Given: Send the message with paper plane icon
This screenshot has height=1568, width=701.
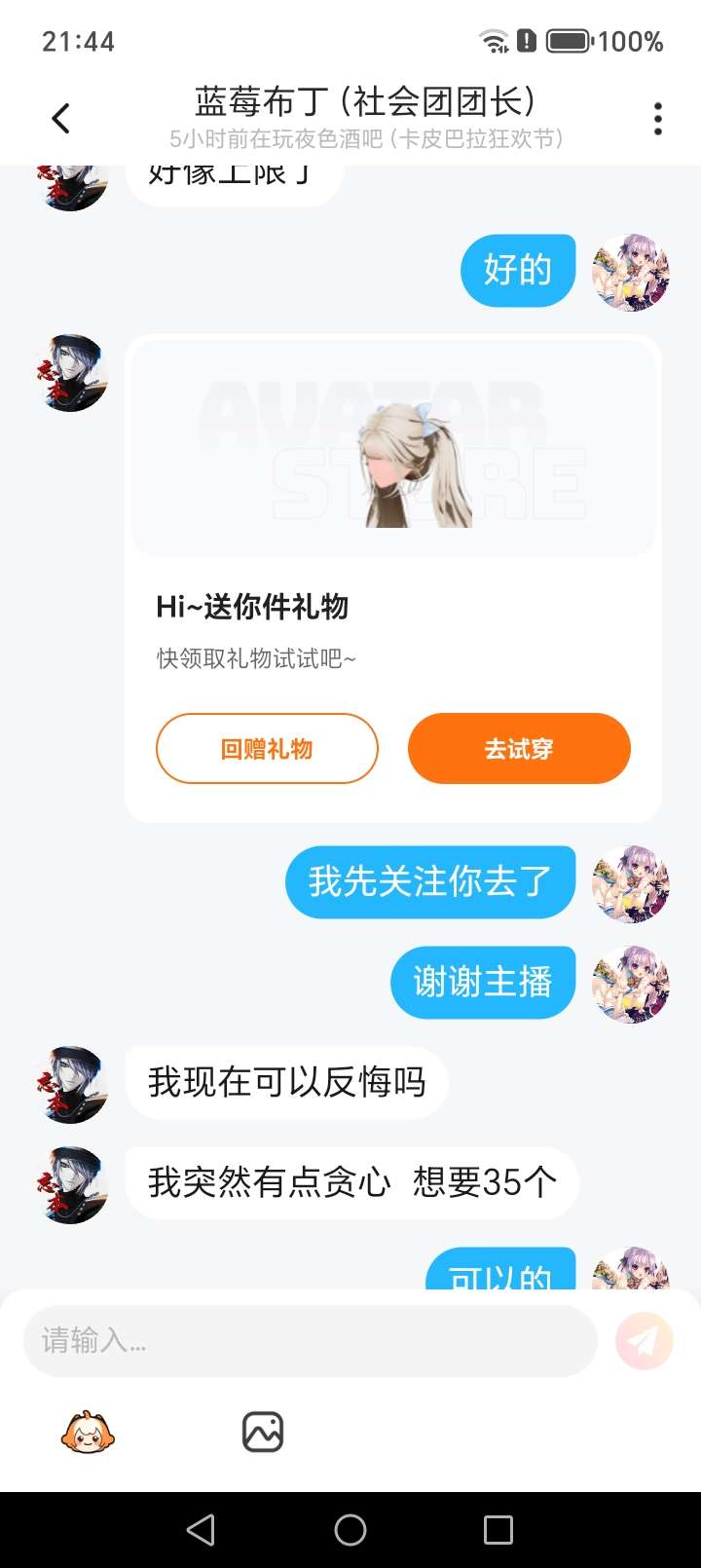Looking at the screenshot, I should (644, 1341).
